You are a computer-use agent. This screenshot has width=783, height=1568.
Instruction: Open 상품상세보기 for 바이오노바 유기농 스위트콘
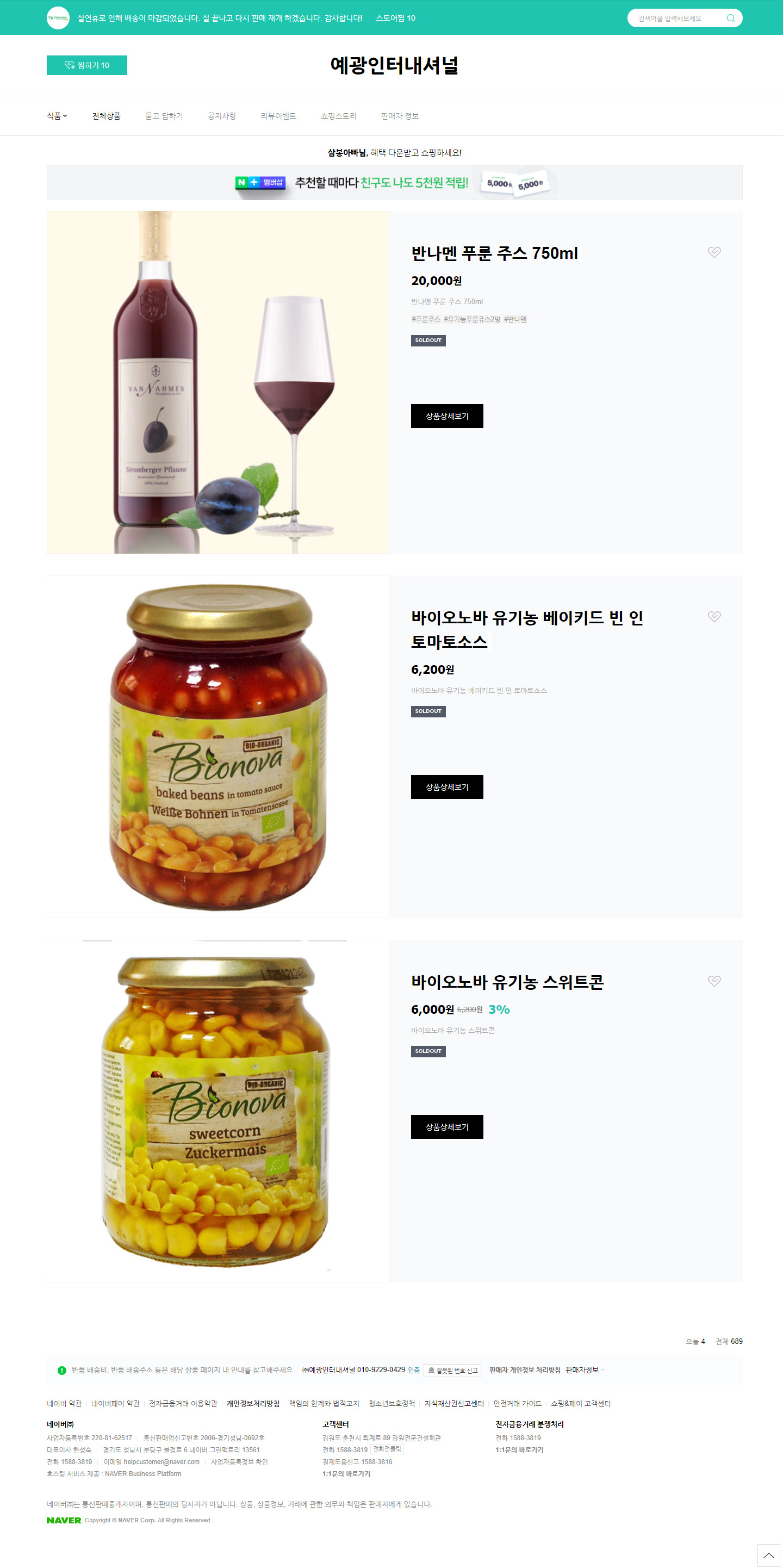[446, 1127]
